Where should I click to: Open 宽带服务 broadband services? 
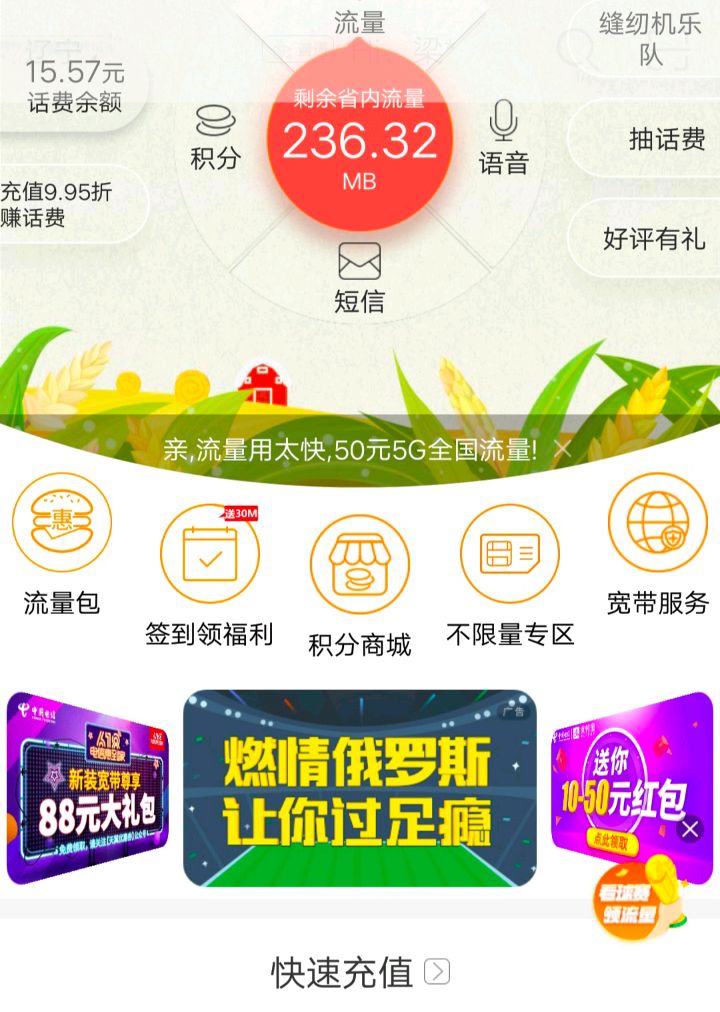point(657,545)
